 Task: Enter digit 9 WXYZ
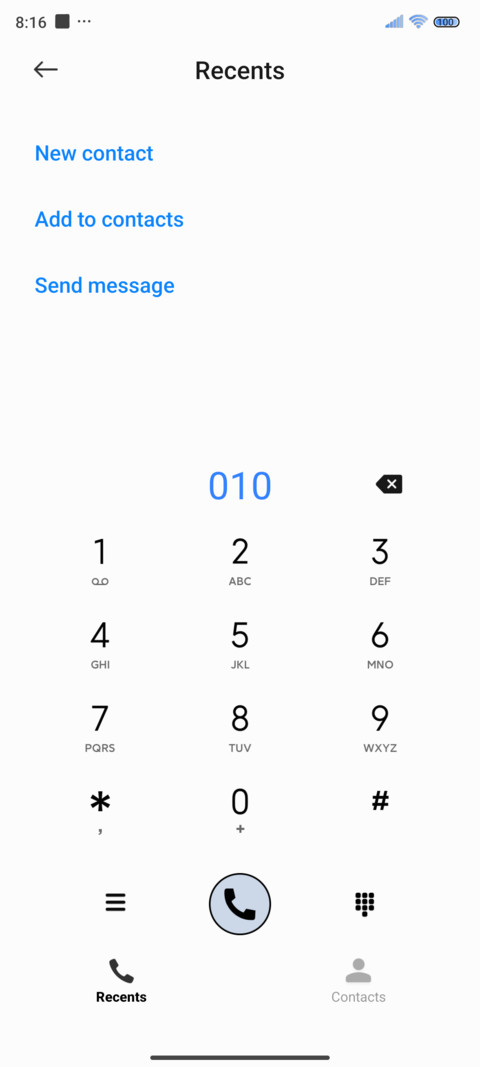click(x=380, y=728)
